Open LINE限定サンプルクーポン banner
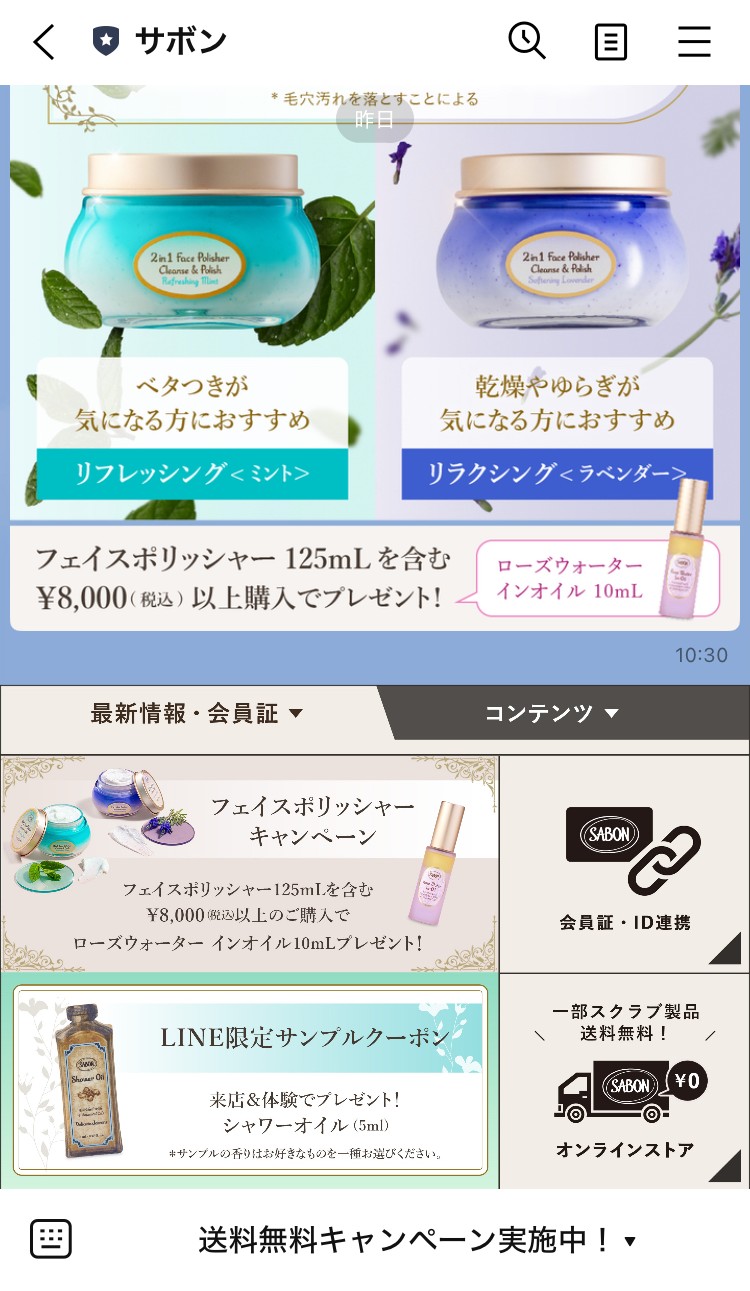The width and height of the screenshot is (750, 1291). pos(250,1080)
